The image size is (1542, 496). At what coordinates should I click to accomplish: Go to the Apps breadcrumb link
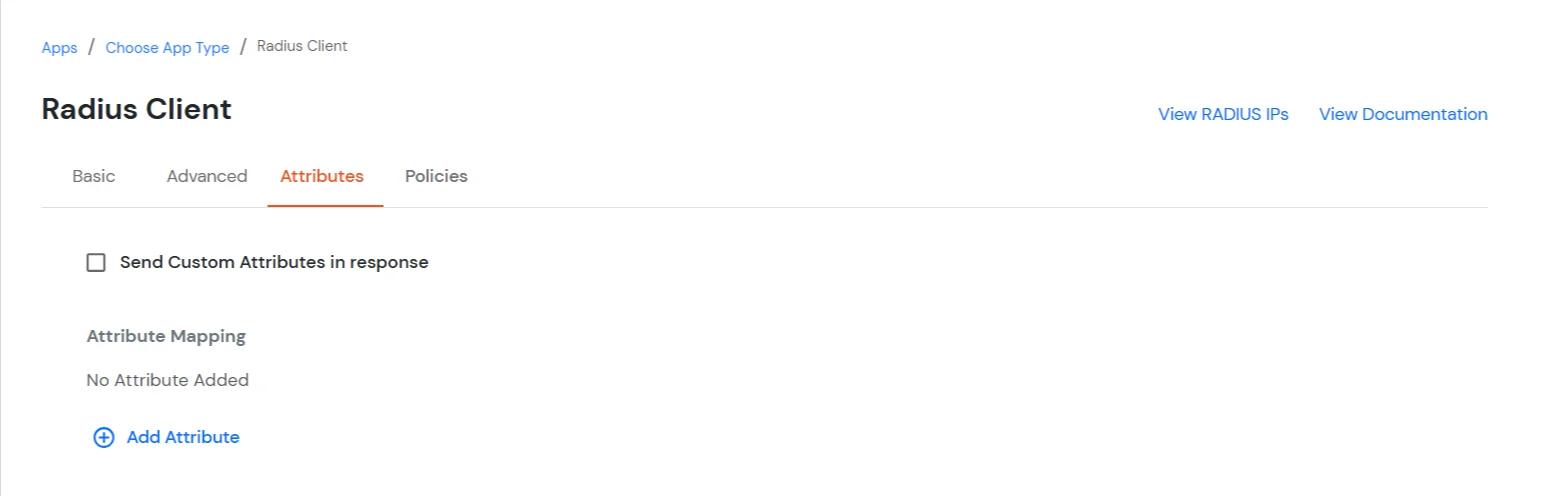(x=59, y=47)
